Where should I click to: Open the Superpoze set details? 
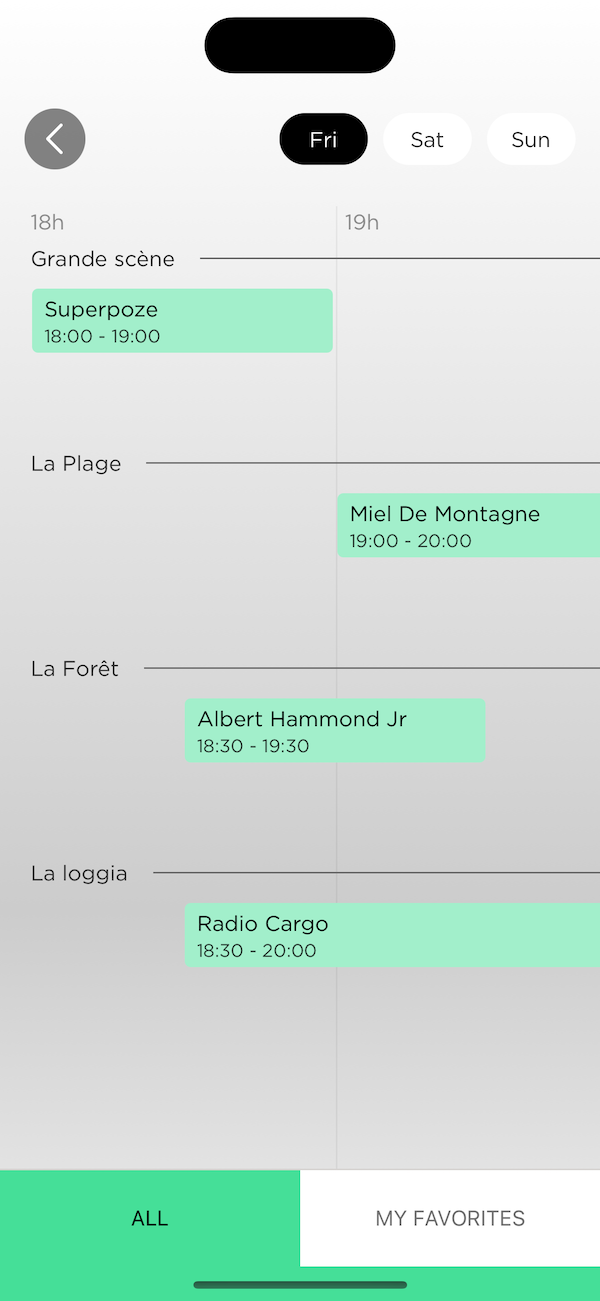(182, 321)
